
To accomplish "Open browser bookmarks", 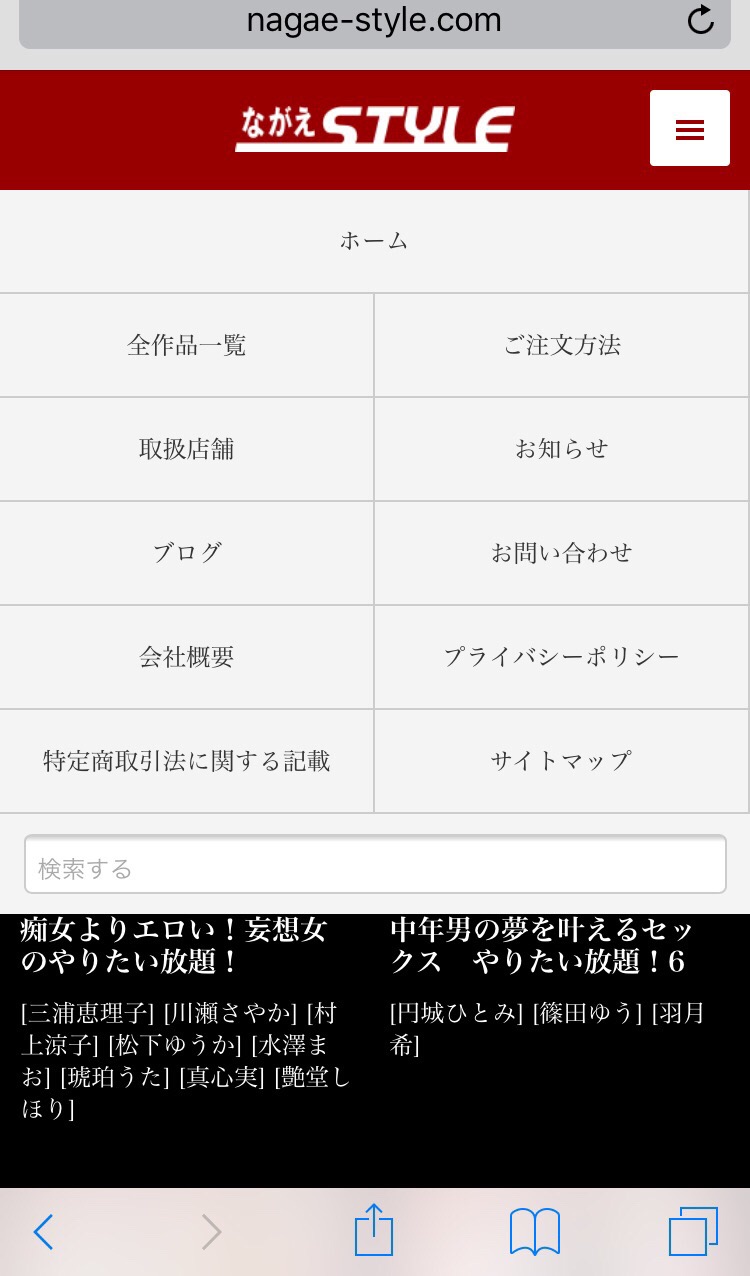I will [535, 1232].
